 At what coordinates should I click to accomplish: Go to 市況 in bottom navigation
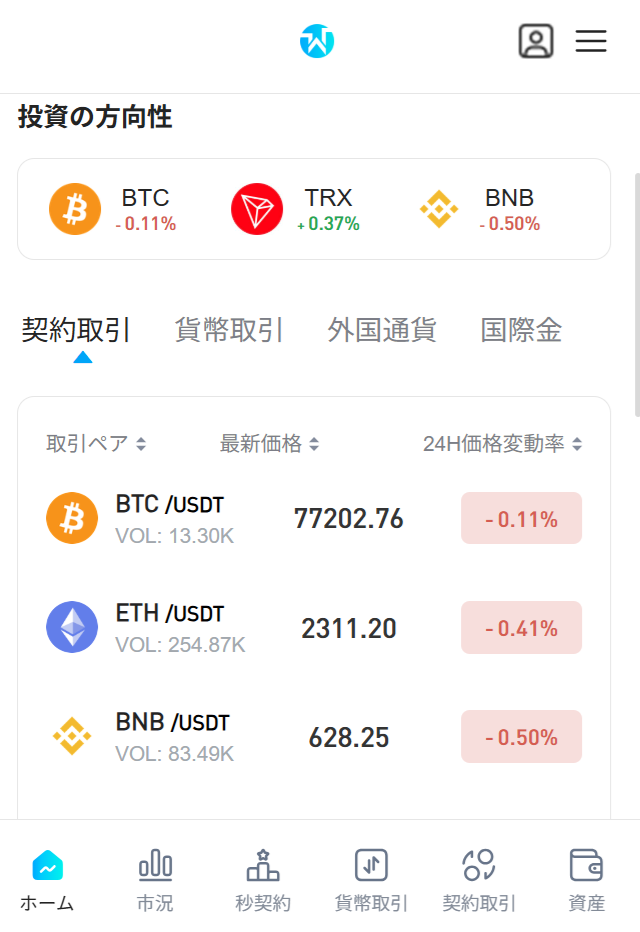[x=155, y=880]
